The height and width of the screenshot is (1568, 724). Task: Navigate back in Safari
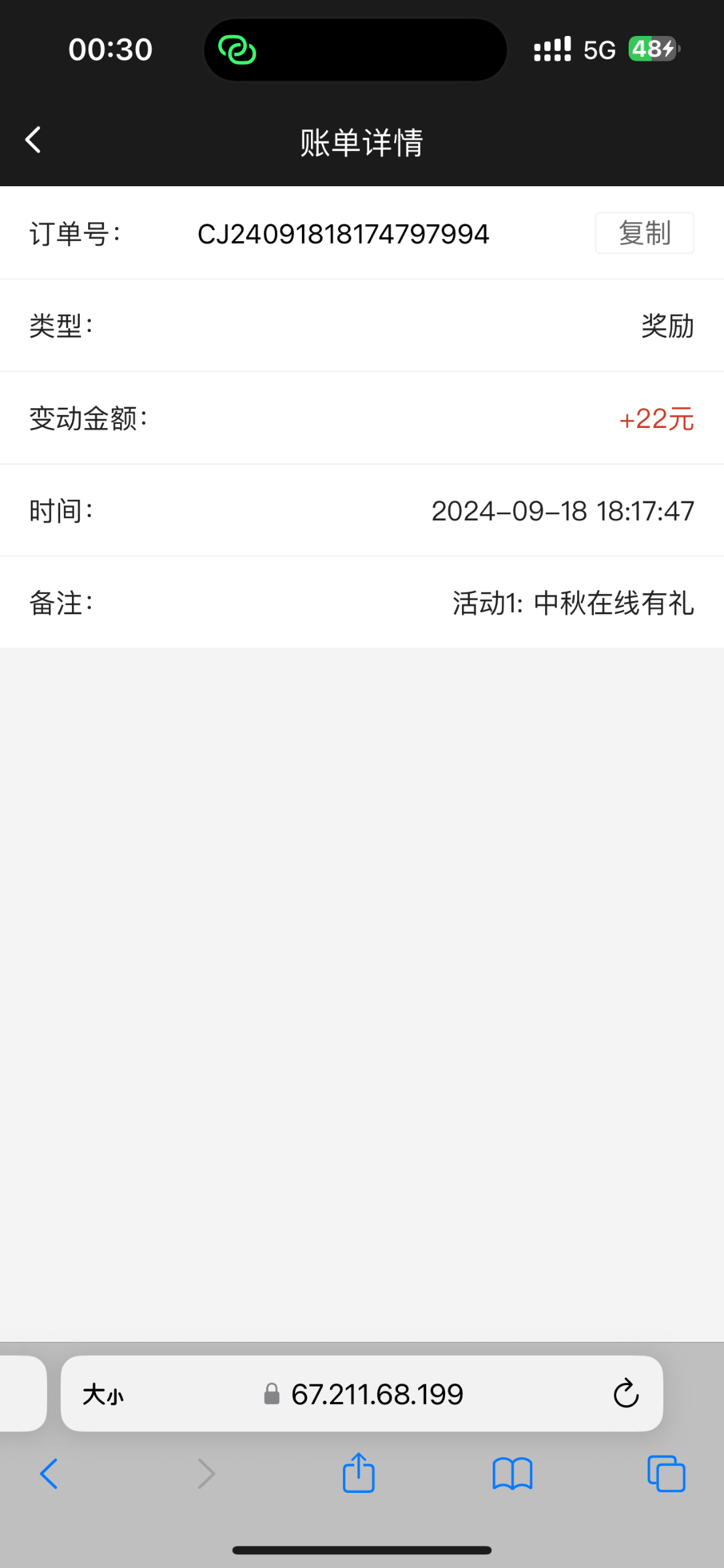(49, 1474)
